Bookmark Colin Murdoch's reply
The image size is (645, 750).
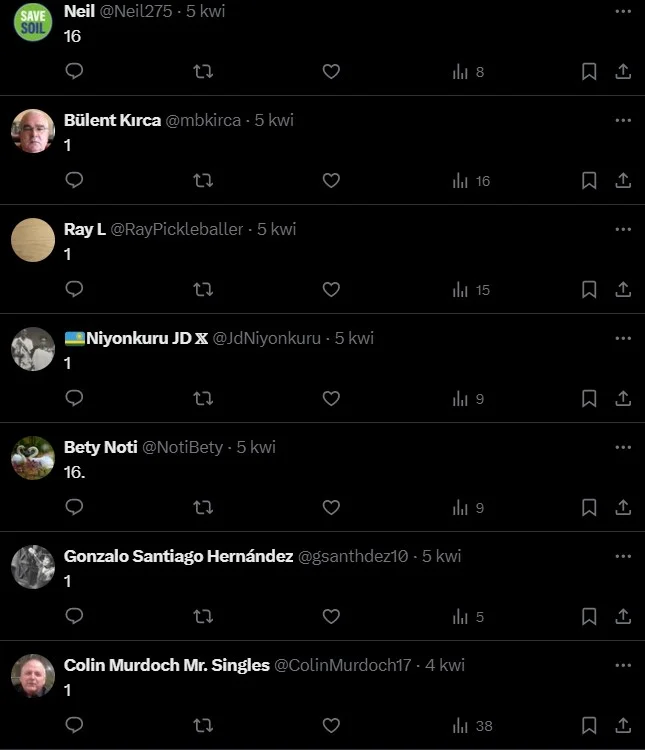(x=589, y=726)
